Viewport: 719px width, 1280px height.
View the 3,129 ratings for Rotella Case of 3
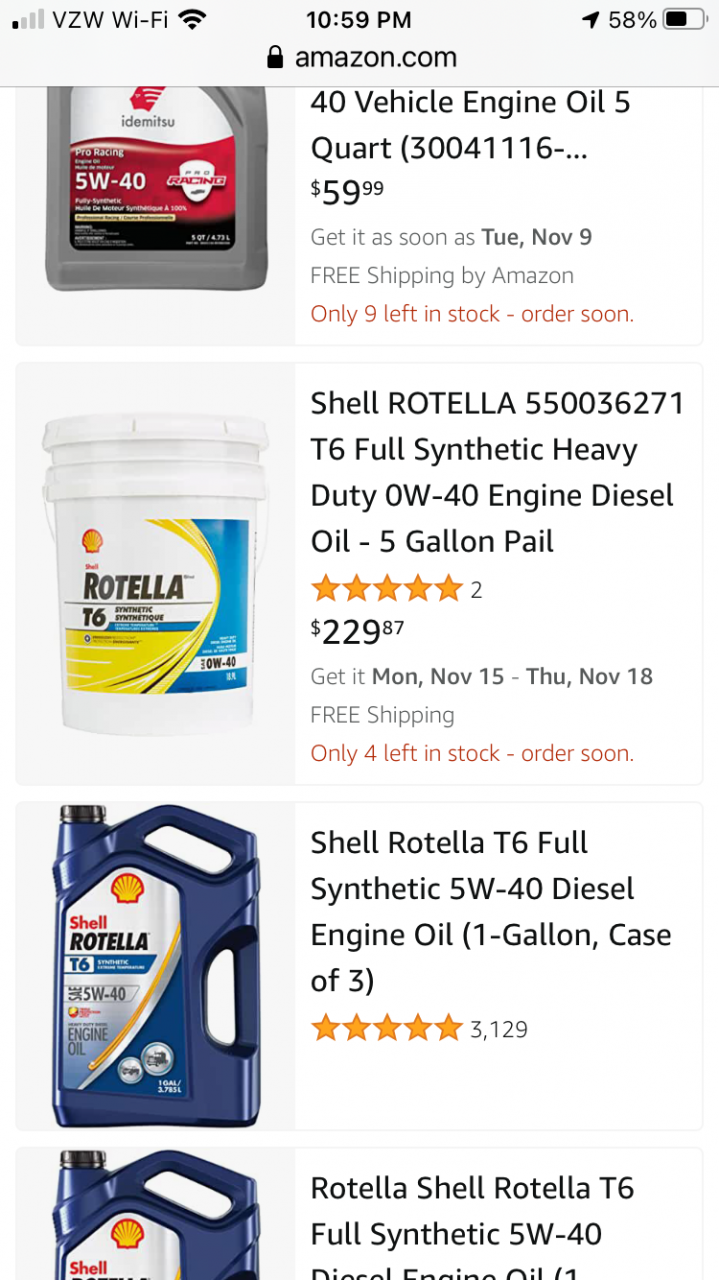[x=420, y=1028]
